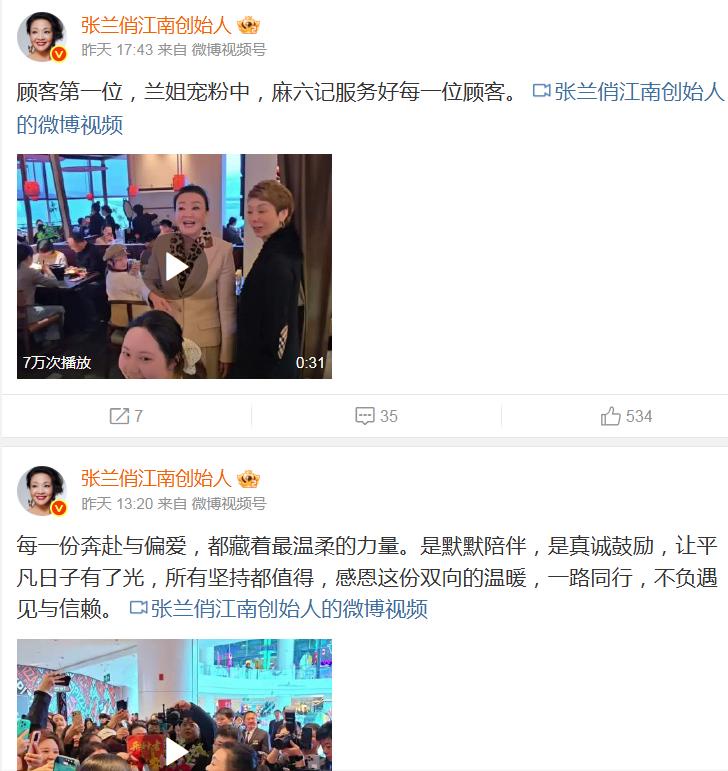Open username link on the 13:20 post
The height and width of the screenshot is (771, 728).
pos(155,478)
